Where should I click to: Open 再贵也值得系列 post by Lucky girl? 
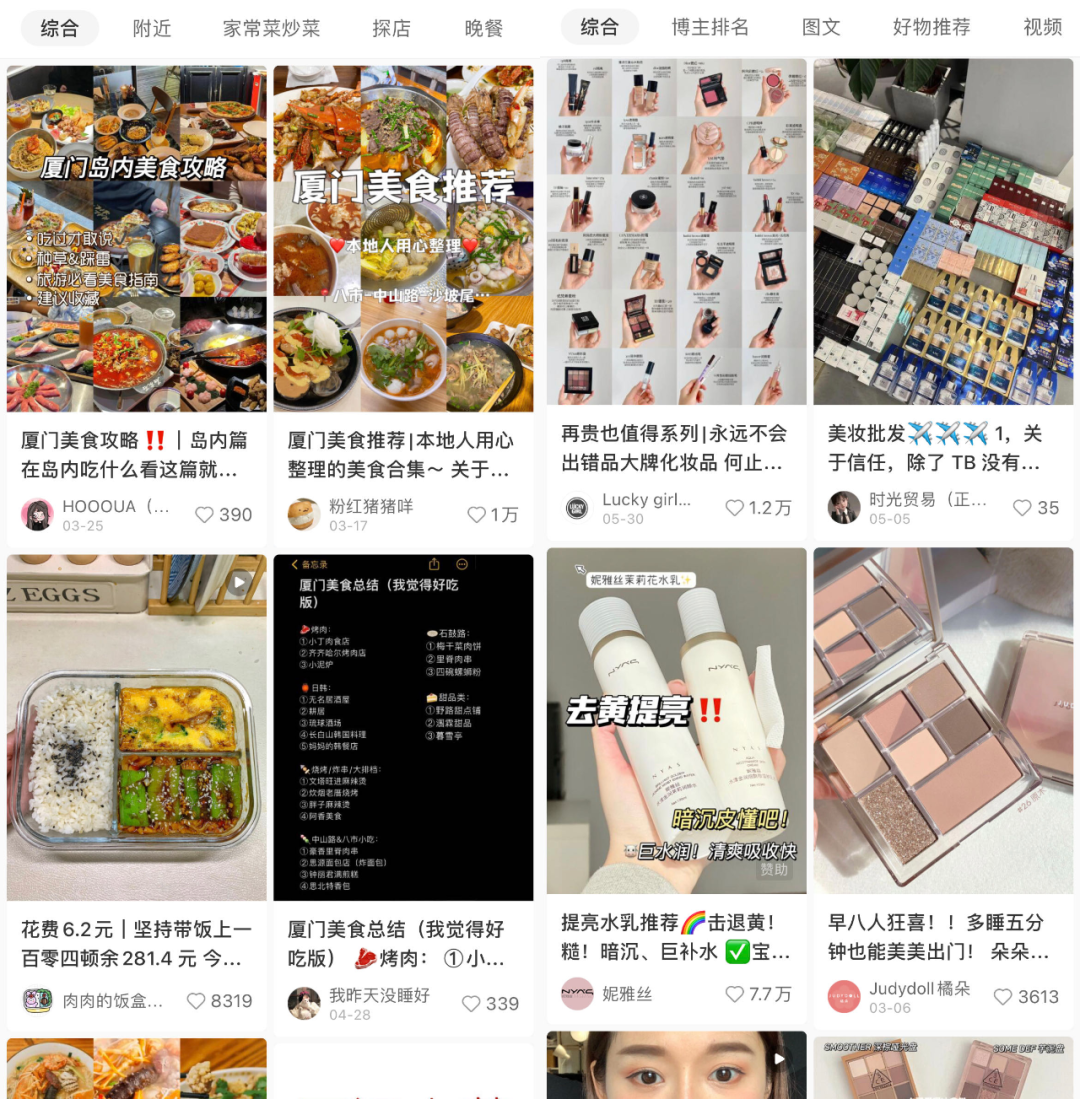point(676,232)
